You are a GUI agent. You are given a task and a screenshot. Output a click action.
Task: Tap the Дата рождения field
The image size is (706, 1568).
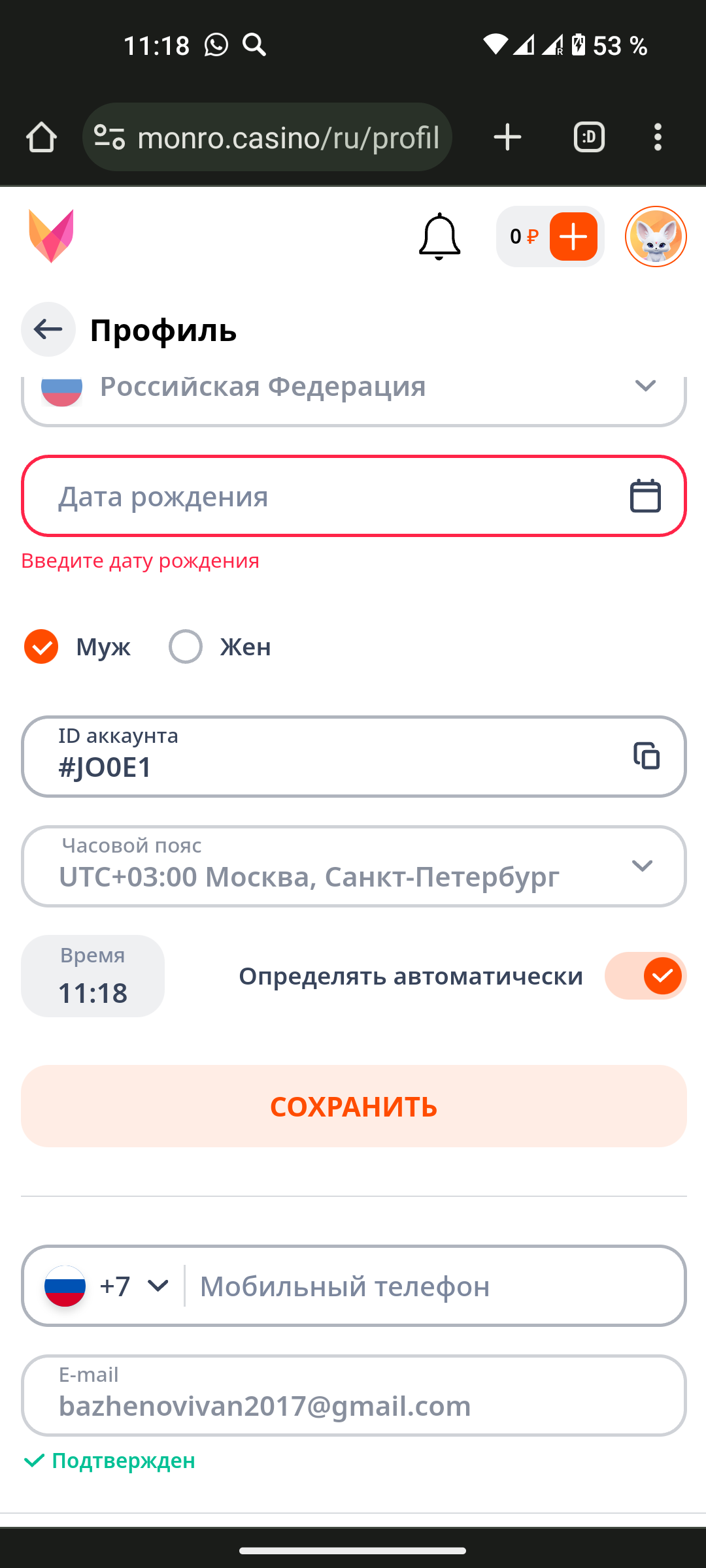(x=327, y=497)
